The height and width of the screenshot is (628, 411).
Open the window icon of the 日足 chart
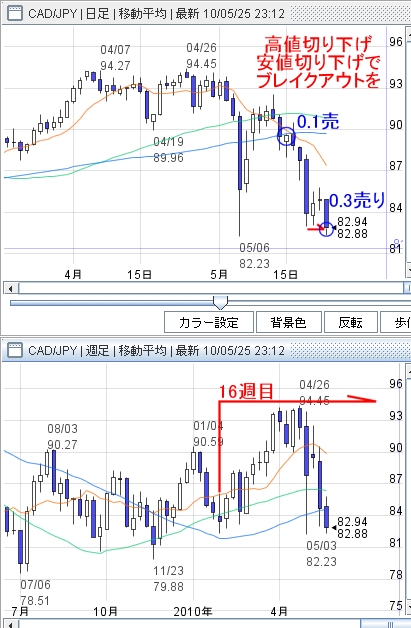coord(15,13)
